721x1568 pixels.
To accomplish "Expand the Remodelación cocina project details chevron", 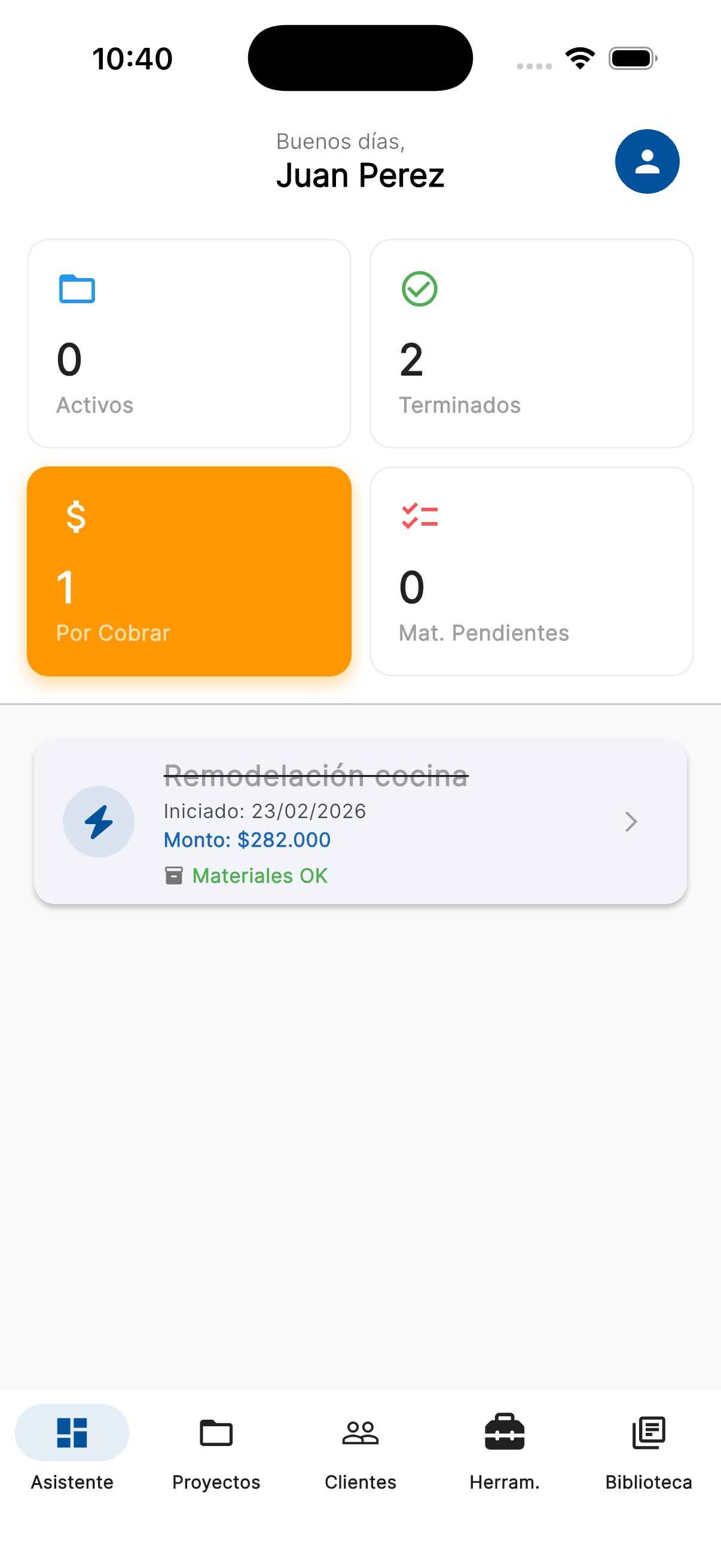I will pos(631,822).
